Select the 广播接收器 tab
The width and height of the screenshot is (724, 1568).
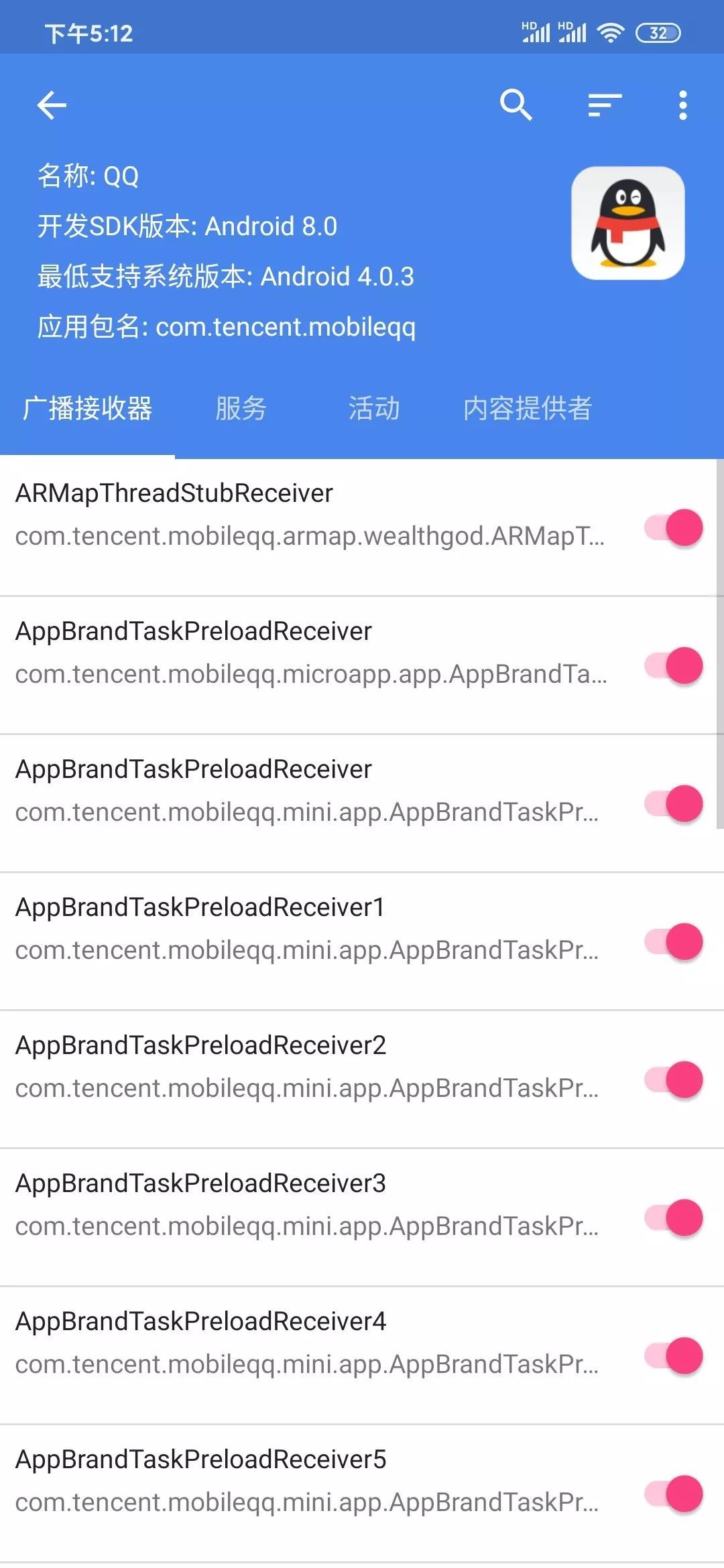click(x=88, y=408)
